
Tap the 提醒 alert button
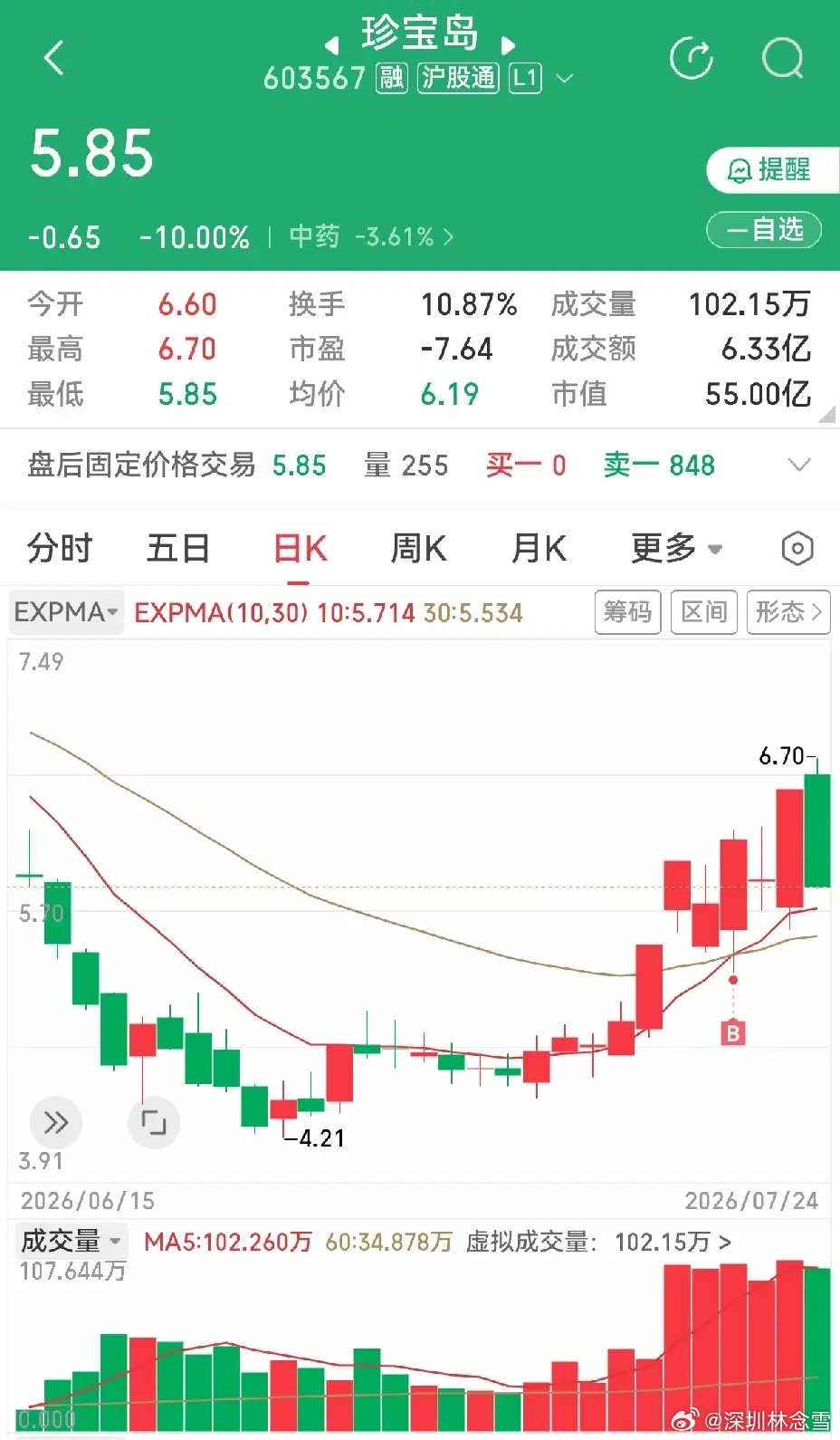tap(772, 170)
